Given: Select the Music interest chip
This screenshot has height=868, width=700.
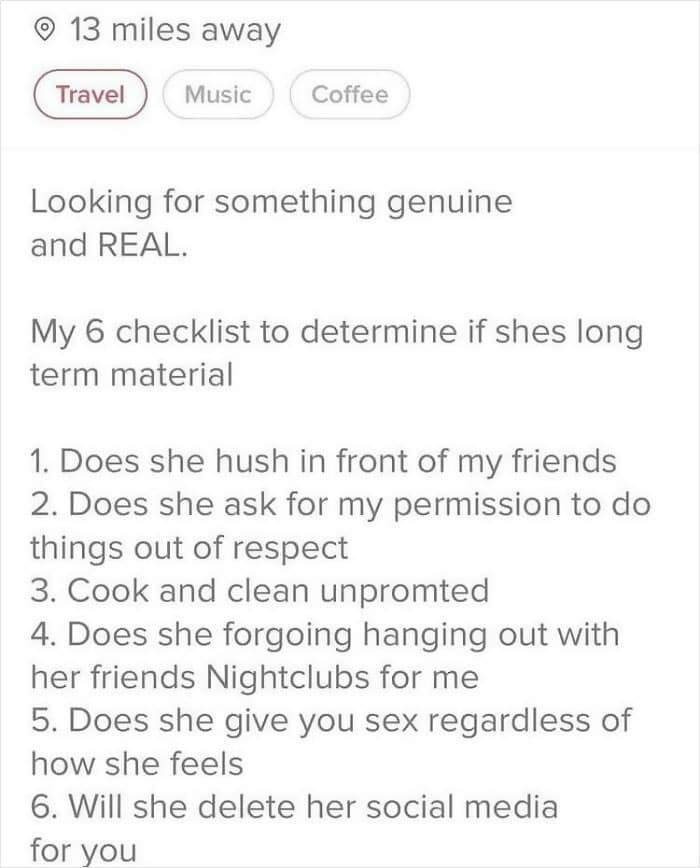Looking at the screenshot, I should click(x=218, y=95).
